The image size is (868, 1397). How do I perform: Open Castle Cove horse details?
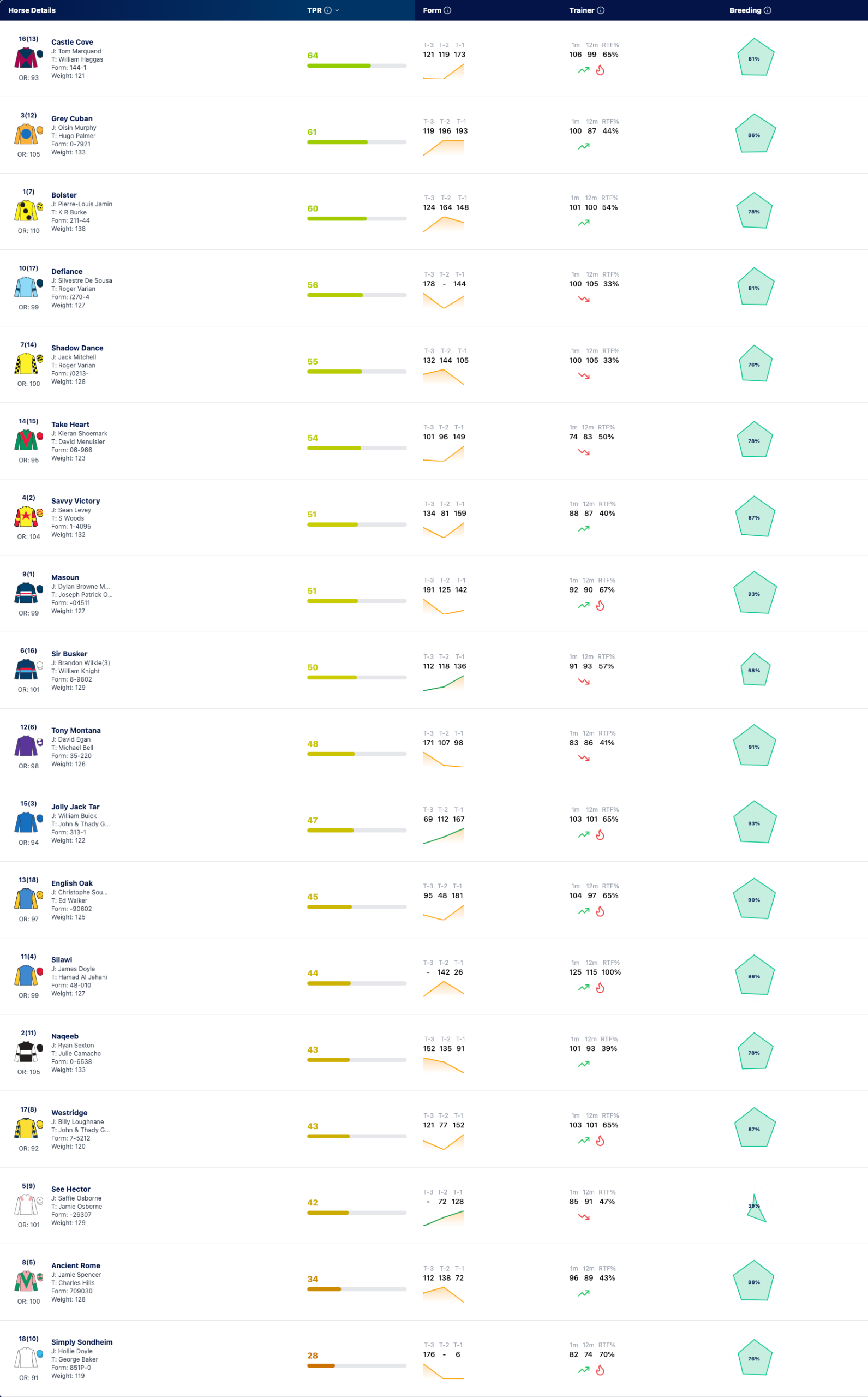click(72, 42)
